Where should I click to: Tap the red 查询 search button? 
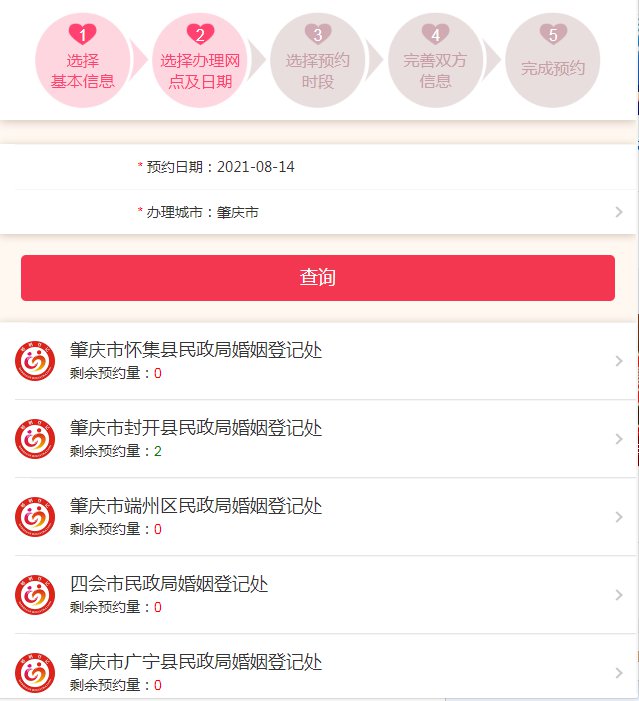click(x=317, y=278)
